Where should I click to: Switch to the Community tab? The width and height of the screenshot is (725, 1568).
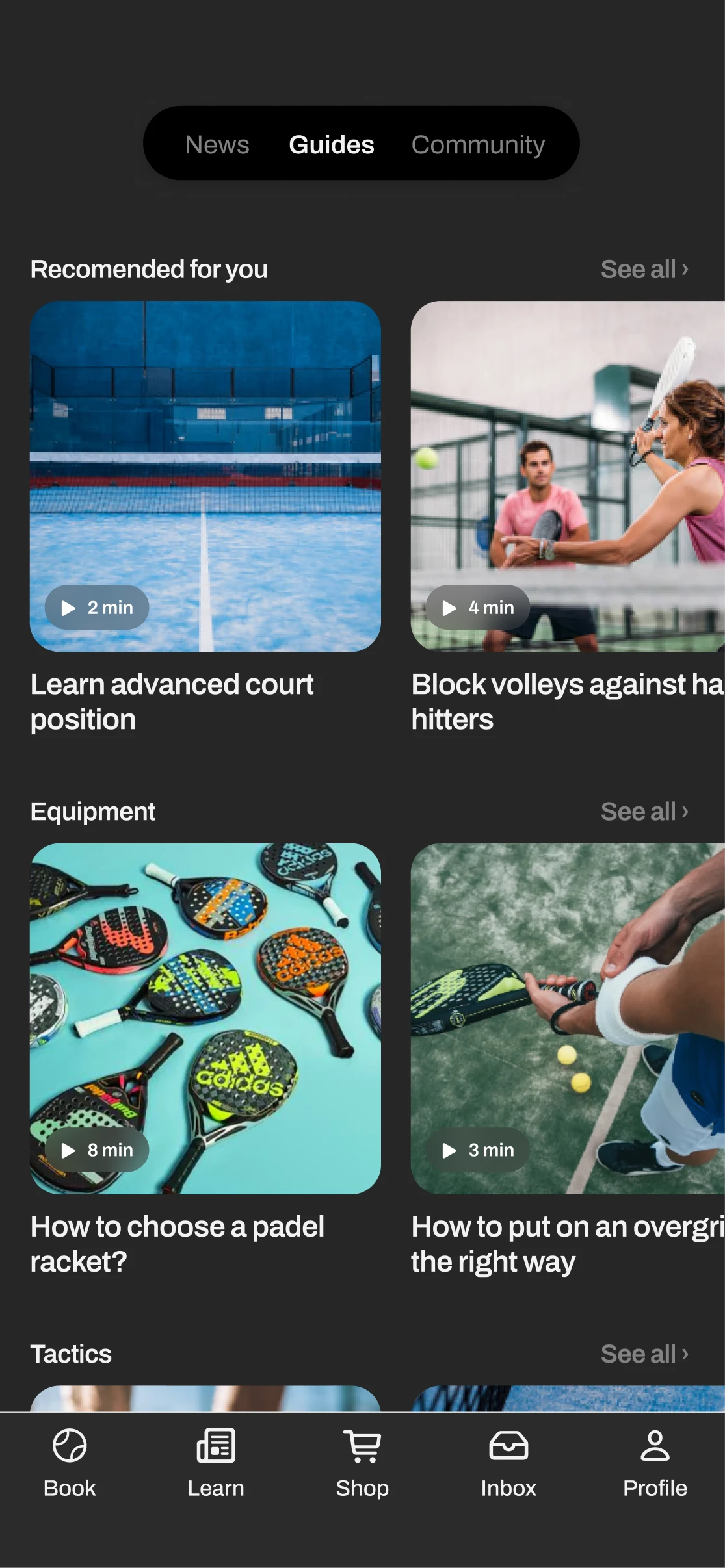tap(478, 144)
